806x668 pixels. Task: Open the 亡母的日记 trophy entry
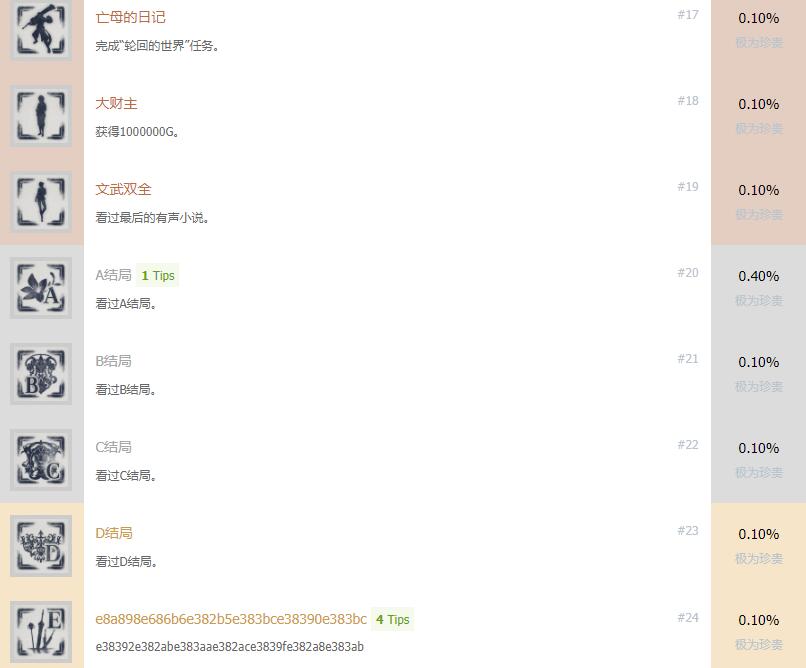tap(130, 17)
